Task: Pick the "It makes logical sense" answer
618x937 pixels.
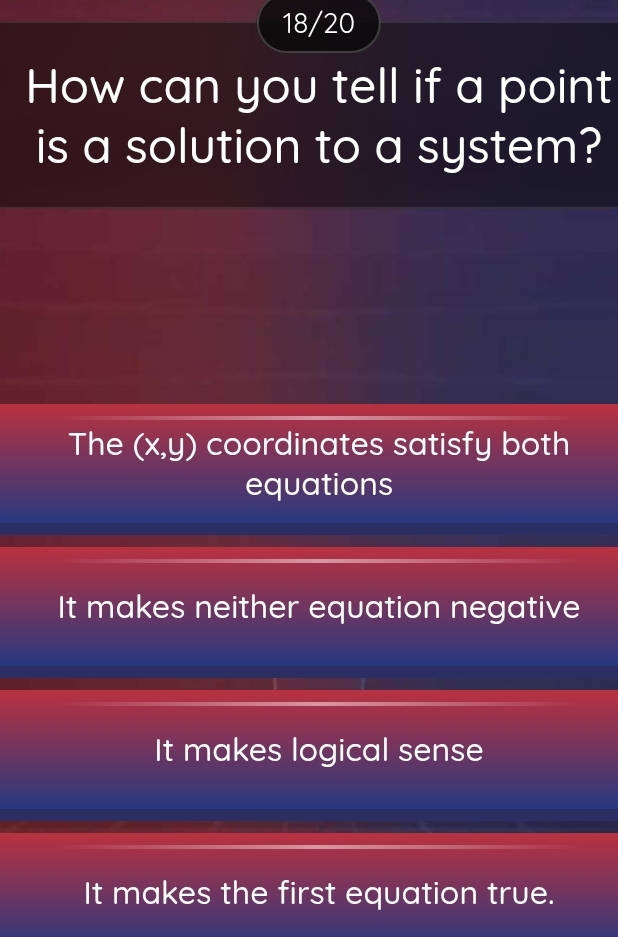Action: click(x=309, y=750)
